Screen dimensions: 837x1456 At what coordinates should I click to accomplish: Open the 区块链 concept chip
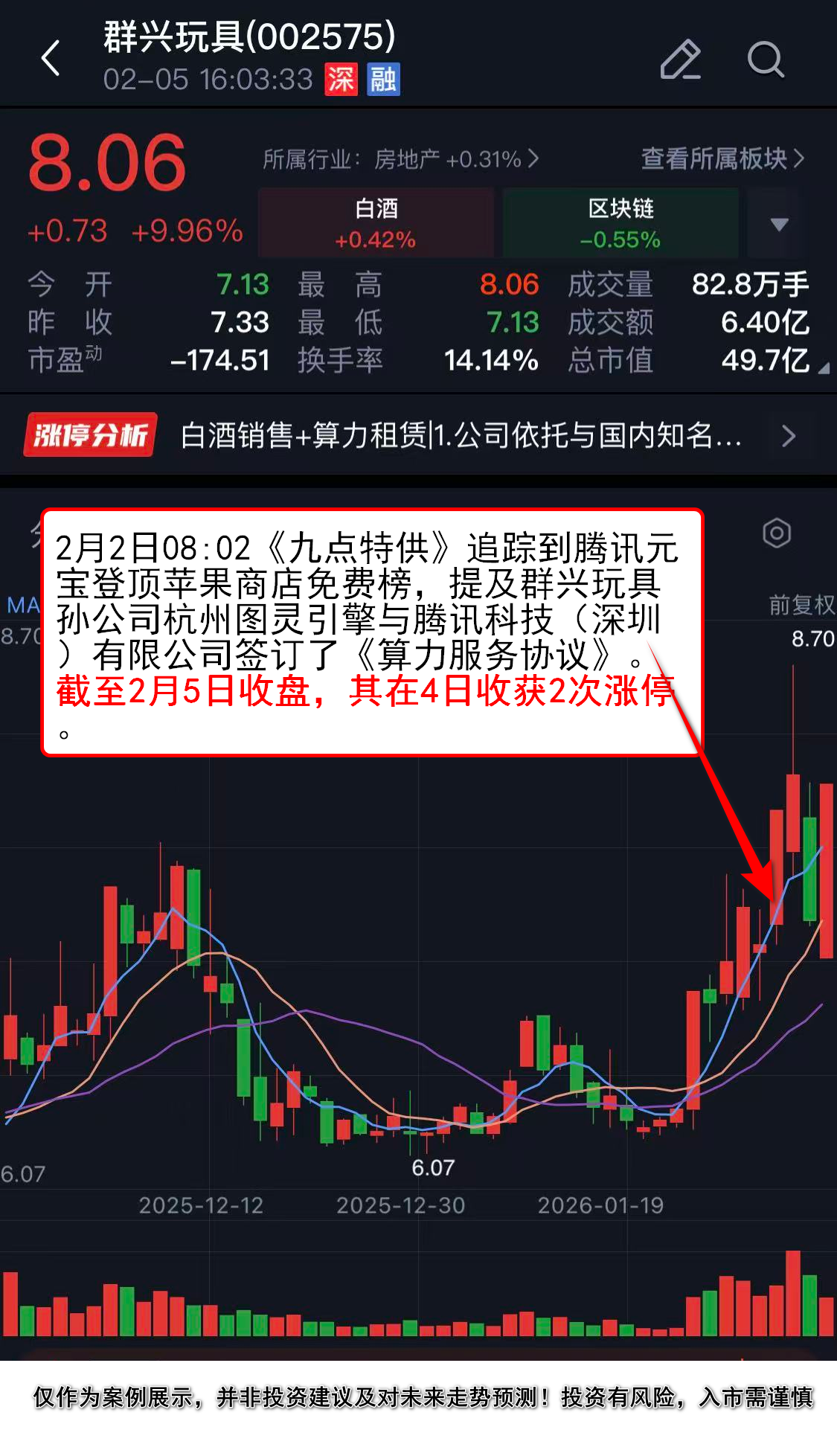(620, 222)
